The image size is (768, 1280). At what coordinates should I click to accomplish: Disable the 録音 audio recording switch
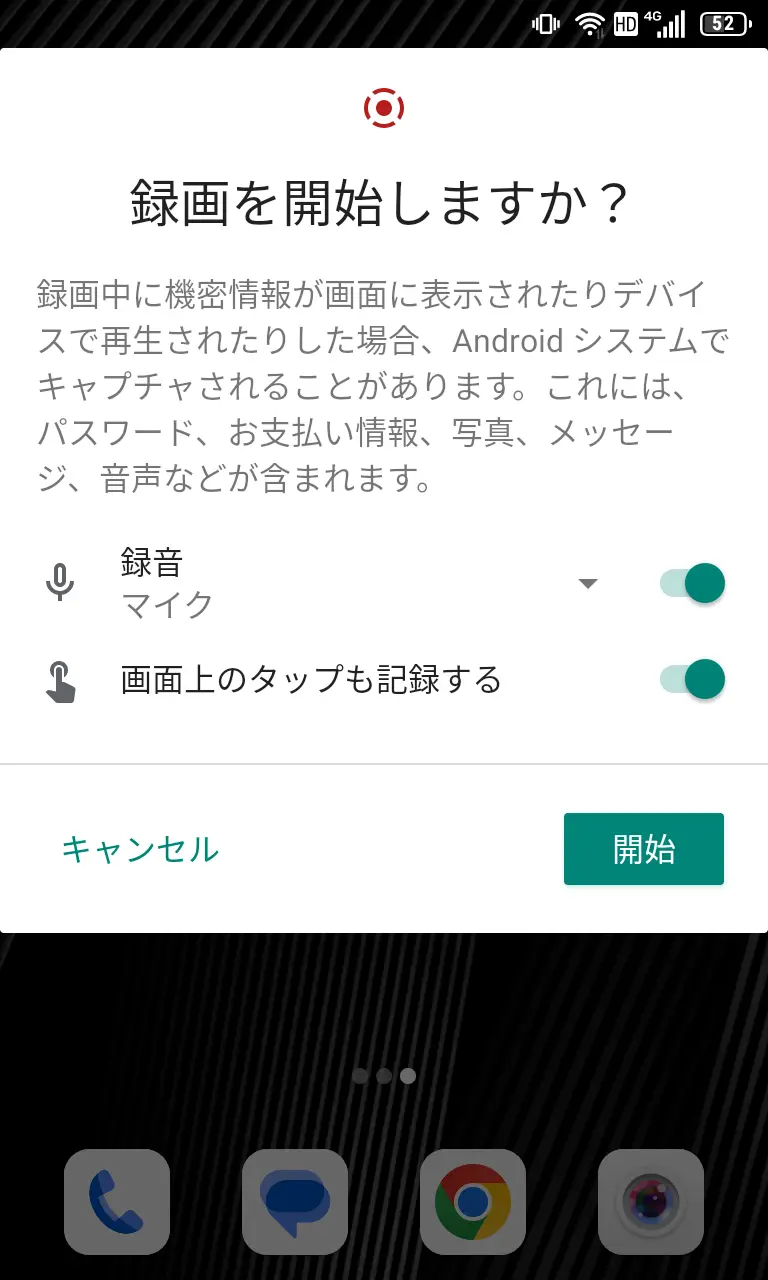pyautogui.click(x=692, y=583)
